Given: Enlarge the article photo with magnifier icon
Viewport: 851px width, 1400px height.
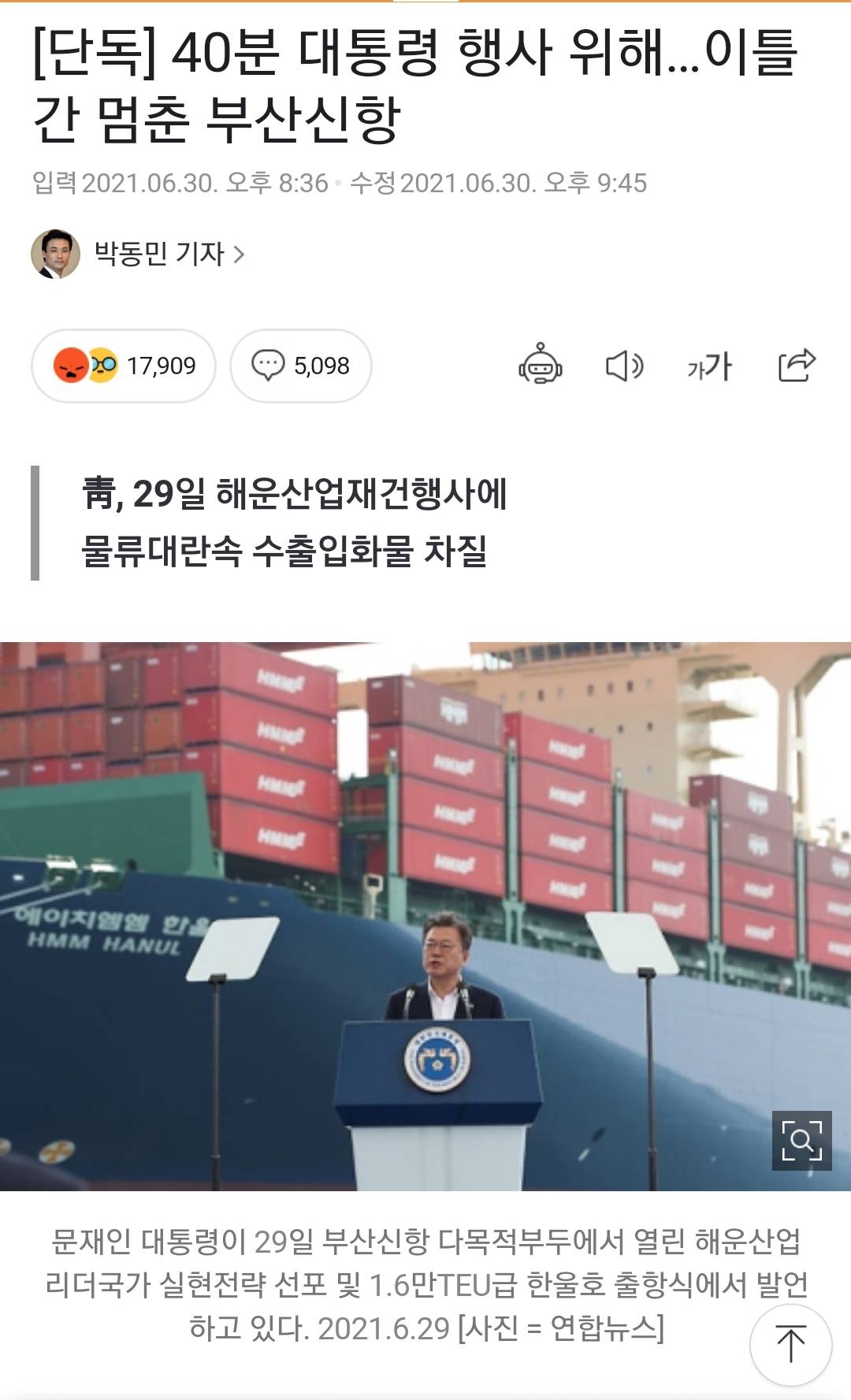Looking at the screenshot, I should click(x=801, y=1140).
